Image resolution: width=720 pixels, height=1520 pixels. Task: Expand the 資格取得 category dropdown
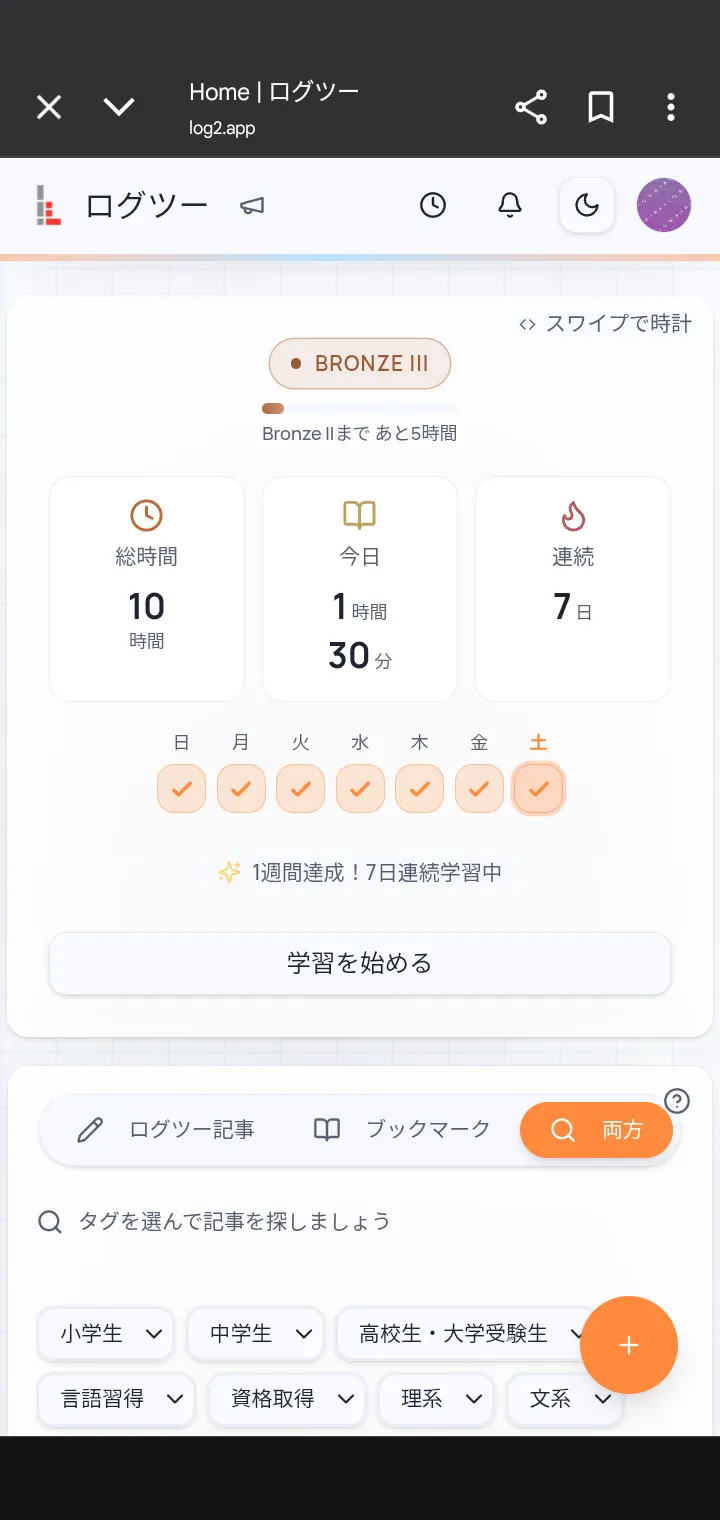[x=286, y=1400]
